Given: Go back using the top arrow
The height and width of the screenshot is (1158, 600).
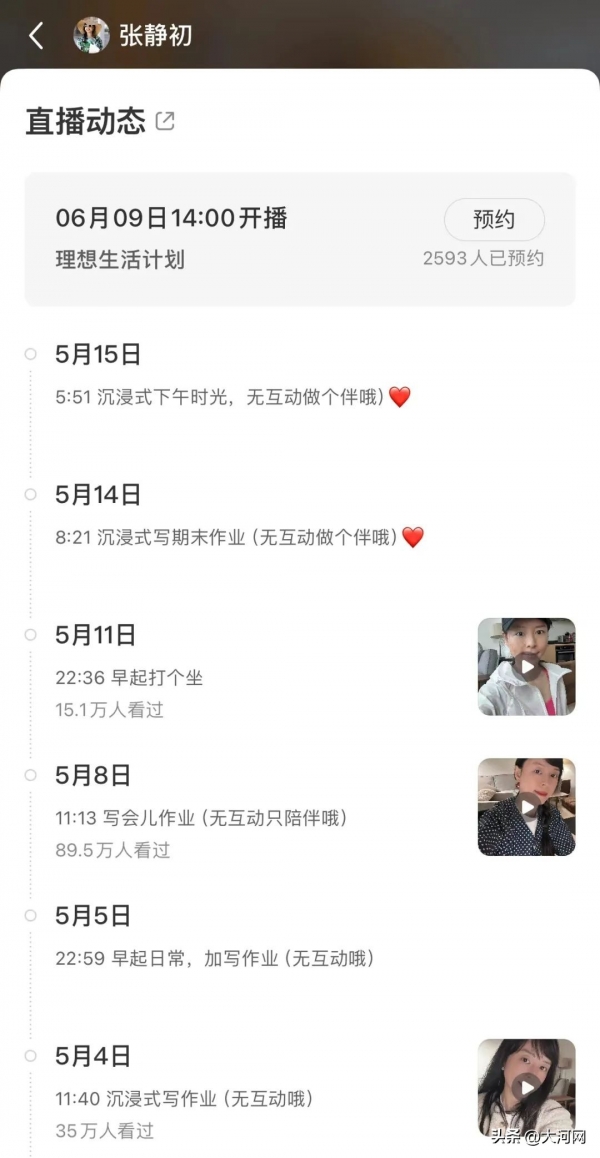Looking at the screenshot, I should 36,37.
